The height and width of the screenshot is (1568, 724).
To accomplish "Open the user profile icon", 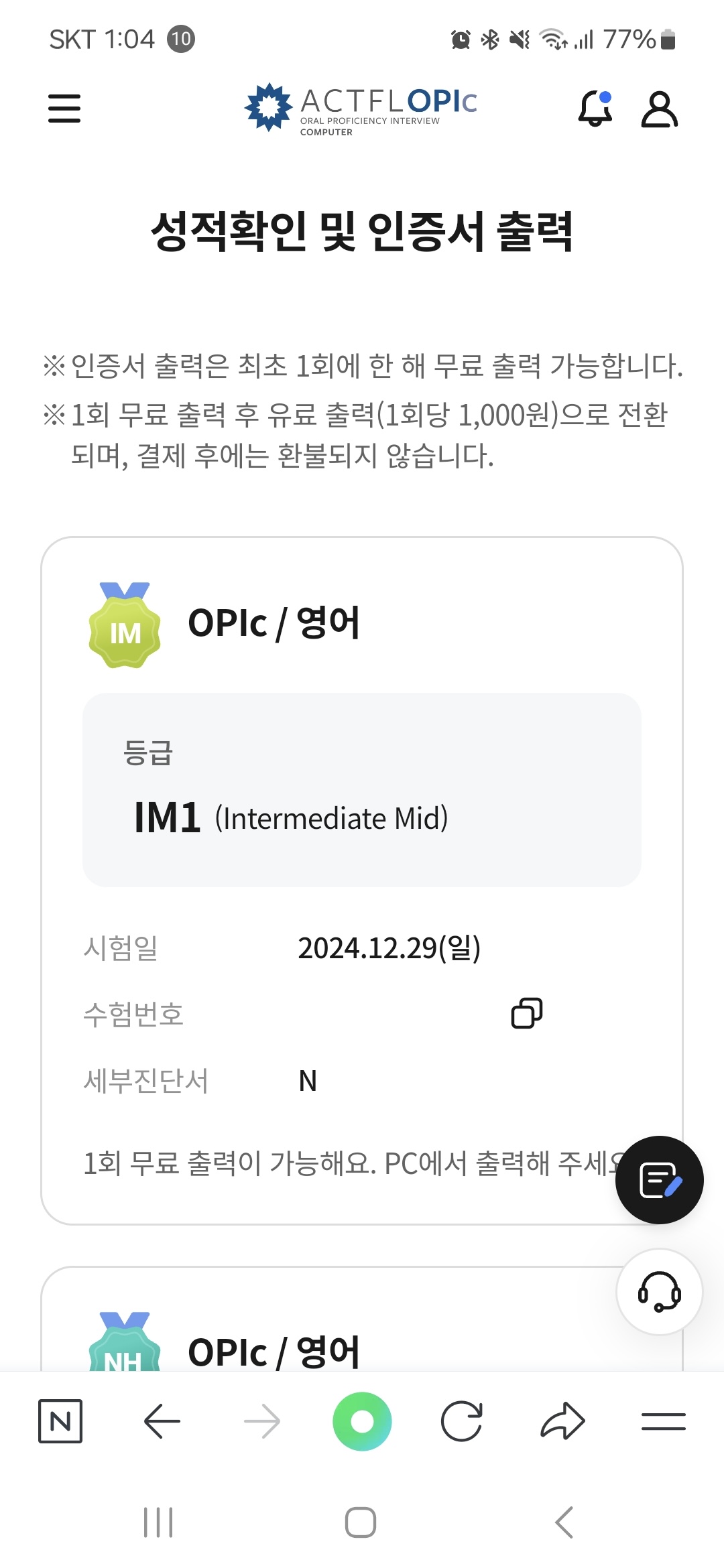I will (x=660, y=109).
